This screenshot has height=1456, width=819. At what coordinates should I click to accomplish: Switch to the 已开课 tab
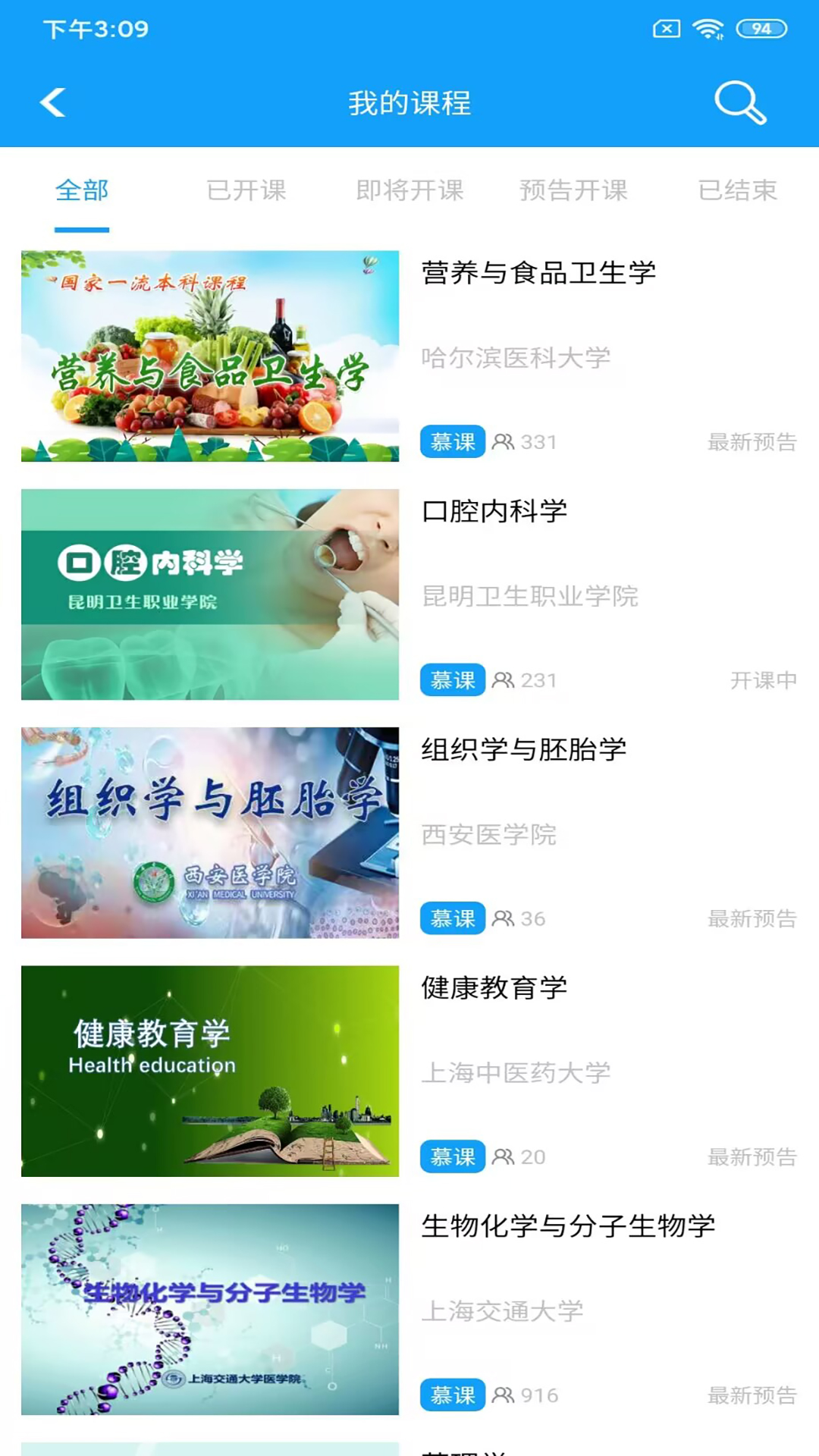point(246,190)
